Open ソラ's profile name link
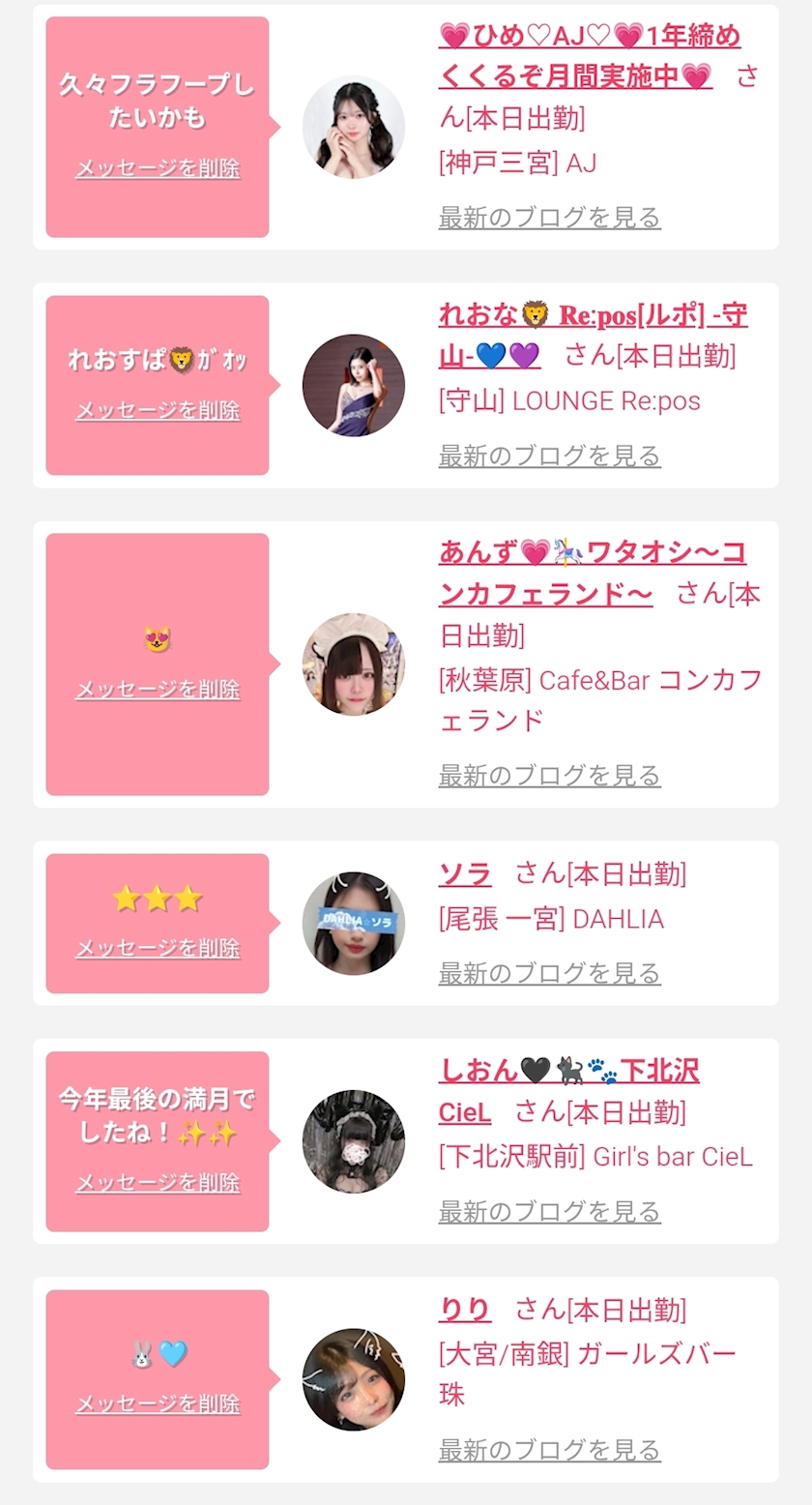Screen dimensions: 812x1505 pos(465,874)
